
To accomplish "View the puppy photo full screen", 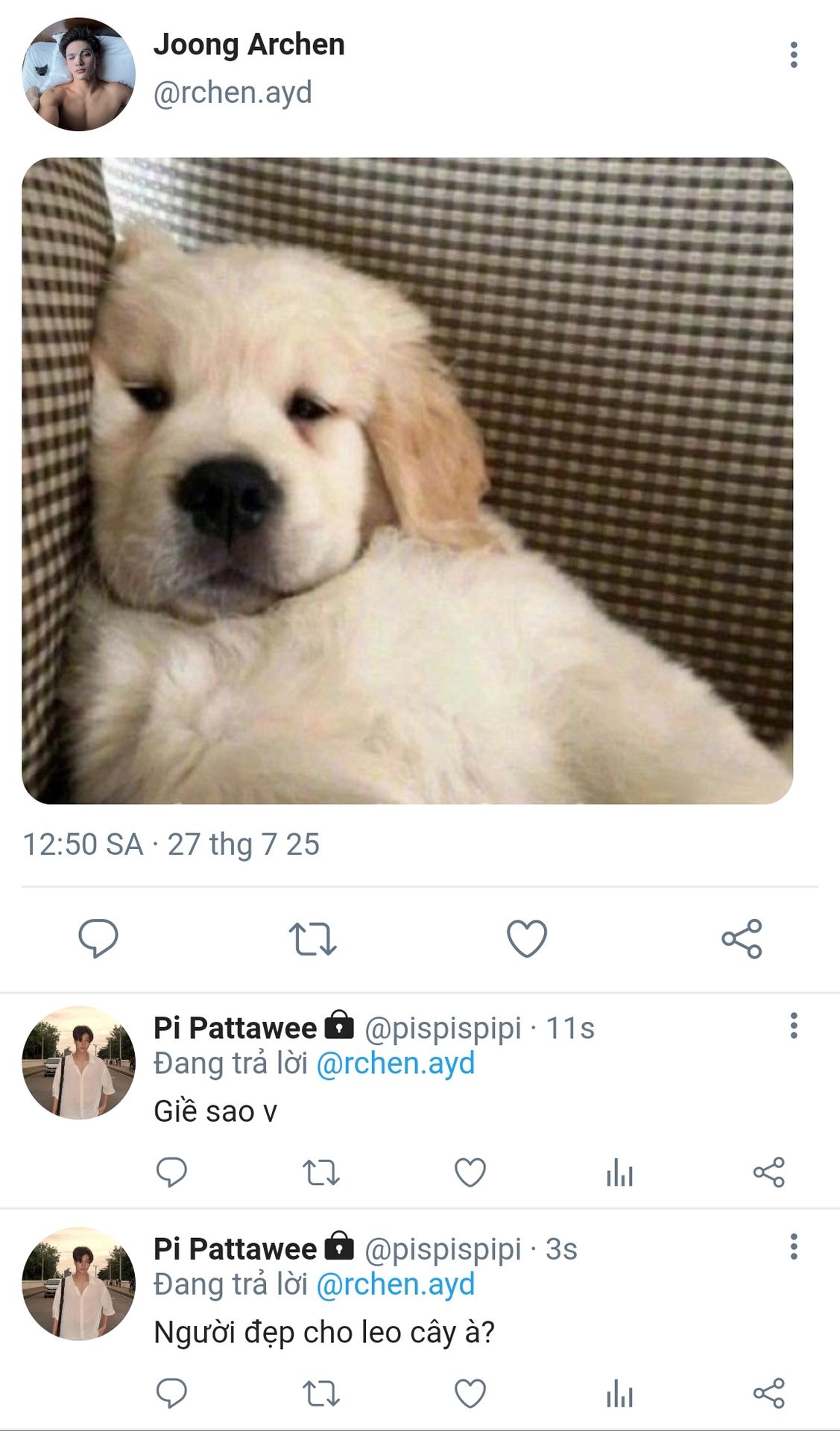I will [407, 481].
